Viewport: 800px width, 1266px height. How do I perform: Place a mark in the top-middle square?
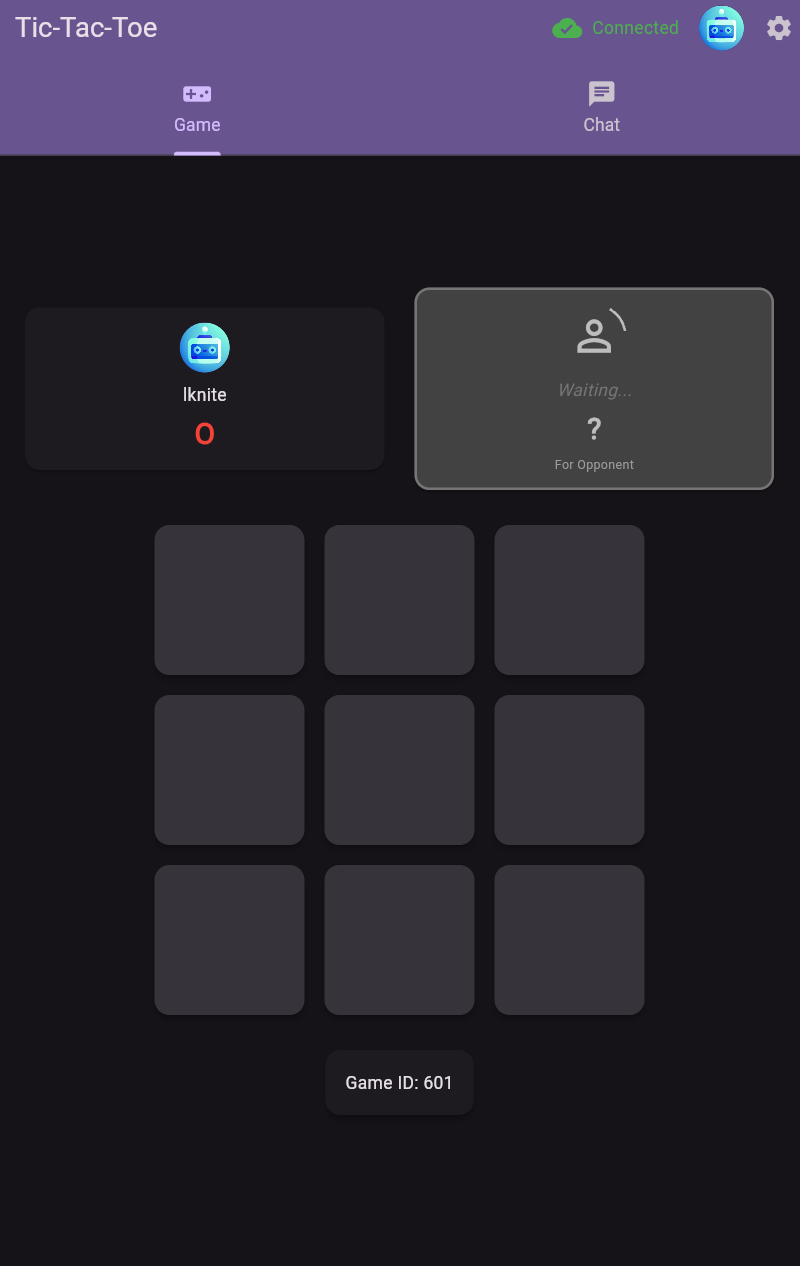click(399, 600)
